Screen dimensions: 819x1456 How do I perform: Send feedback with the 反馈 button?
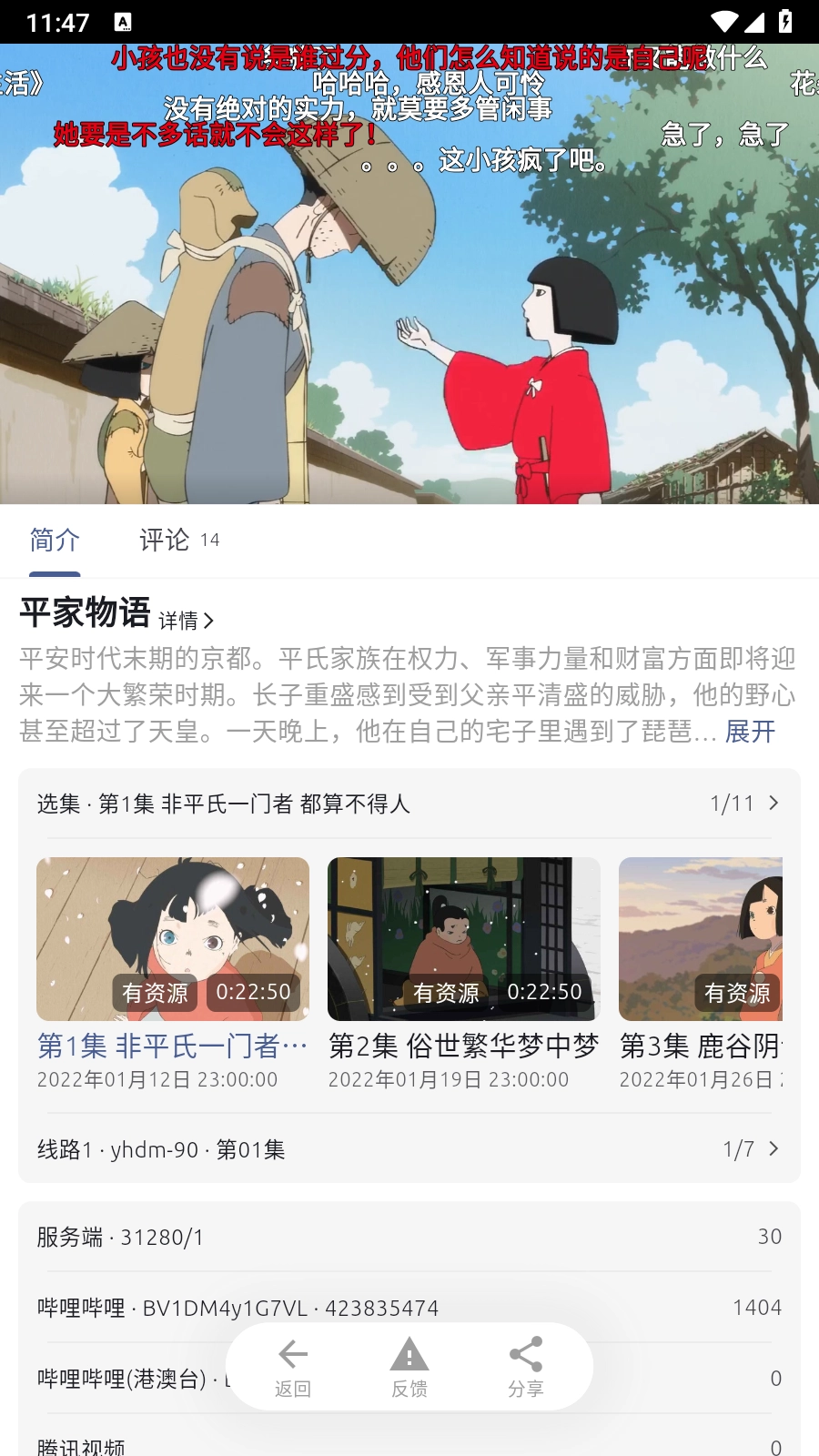(409, 1367)
